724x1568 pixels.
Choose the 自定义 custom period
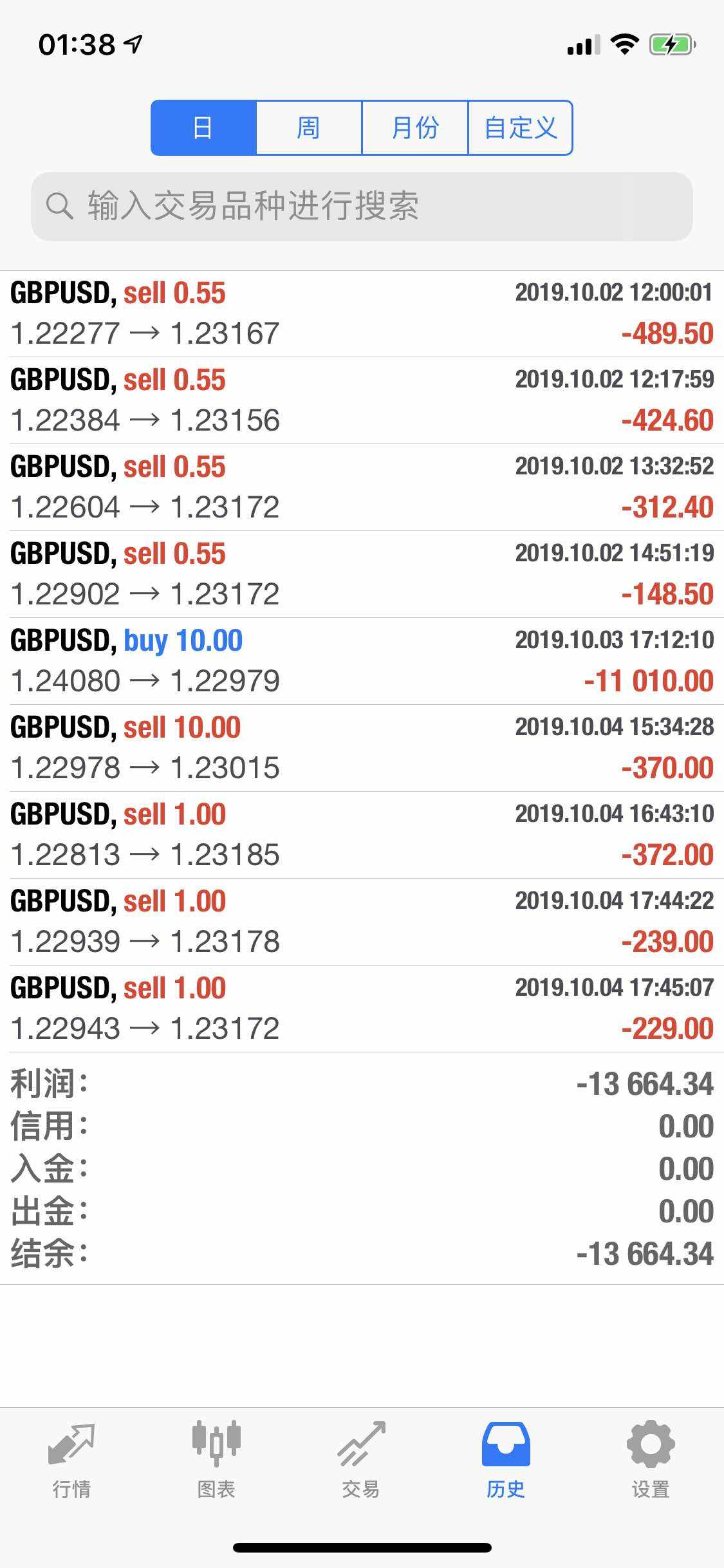click(x=520, y=127)
